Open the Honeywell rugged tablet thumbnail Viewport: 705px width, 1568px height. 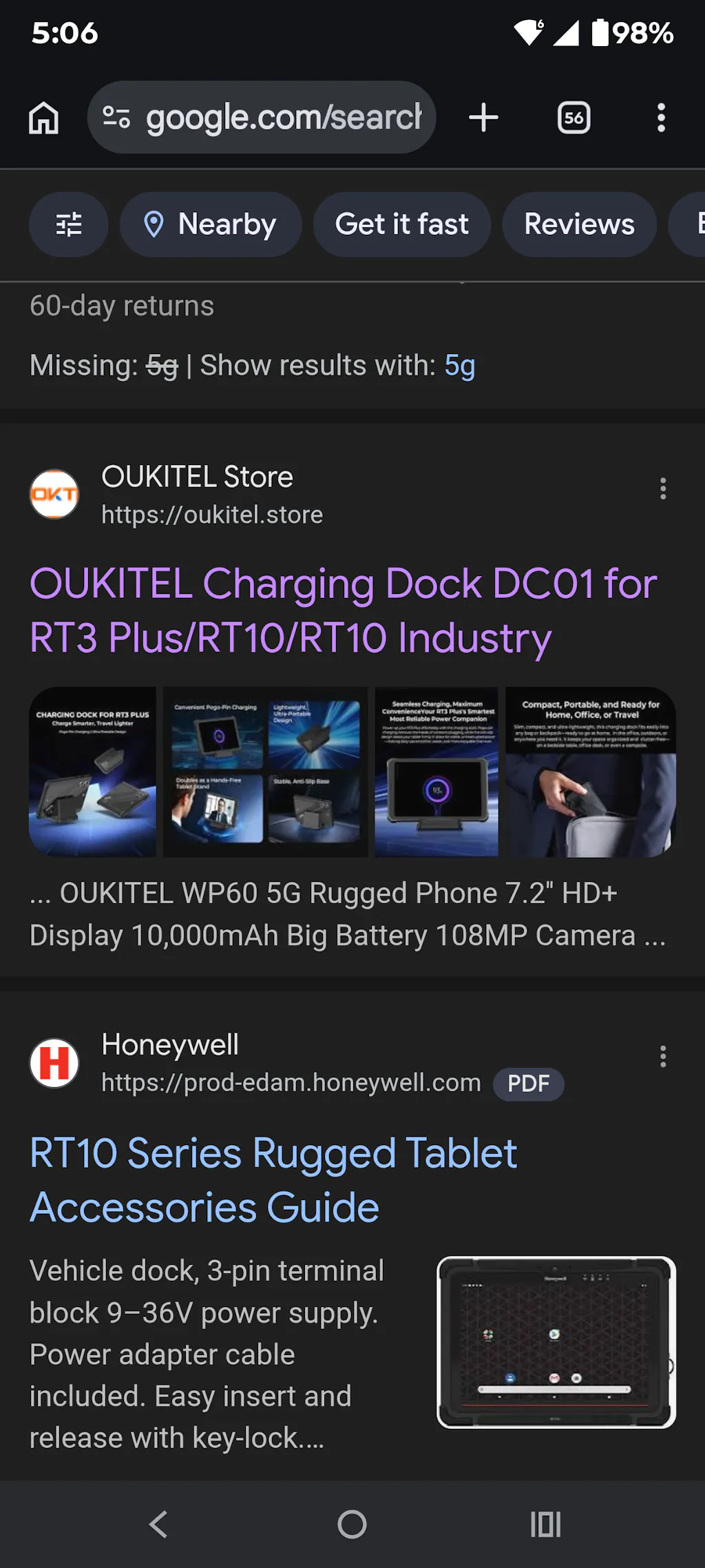pyautogui.click(x=556, y=1342)
